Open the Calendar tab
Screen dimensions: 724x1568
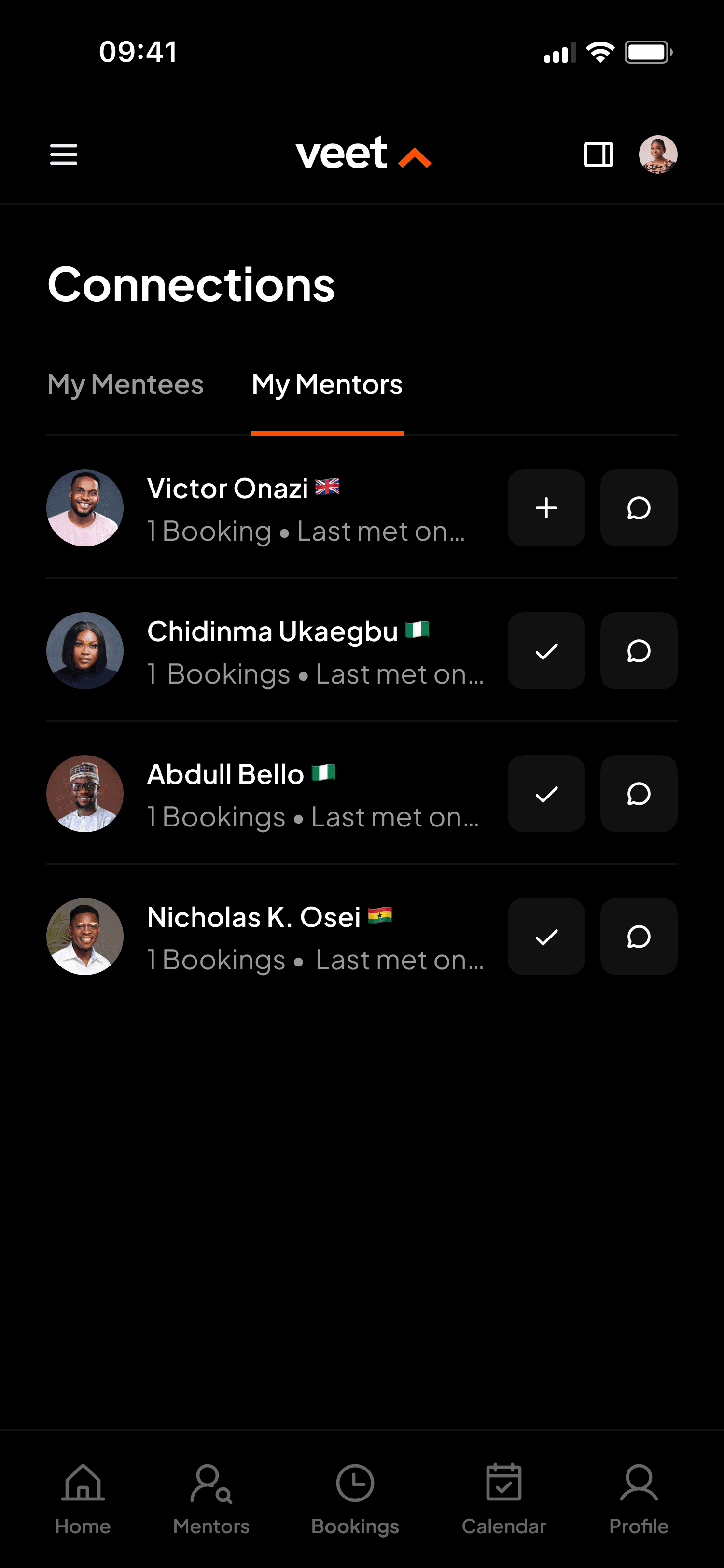pos(504,1498)
